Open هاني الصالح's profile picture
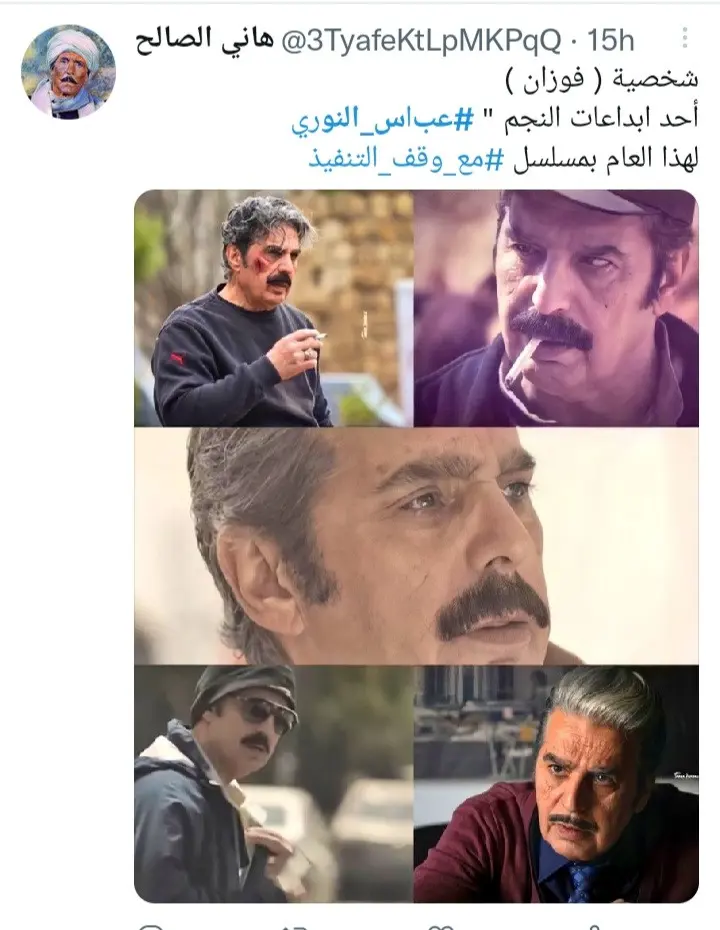 [69, 71]
